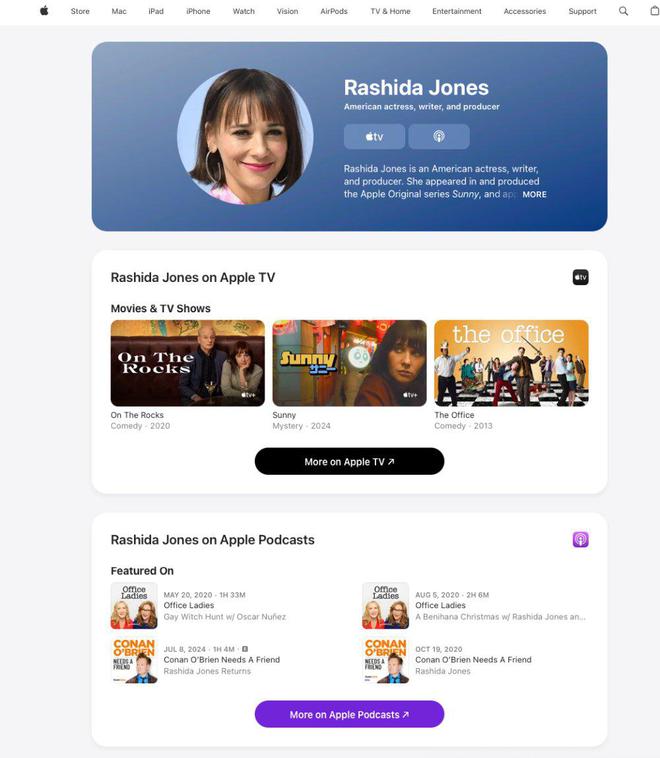Open the Store menu item
This screenshot has height=758, width=660.
(80, 11)
